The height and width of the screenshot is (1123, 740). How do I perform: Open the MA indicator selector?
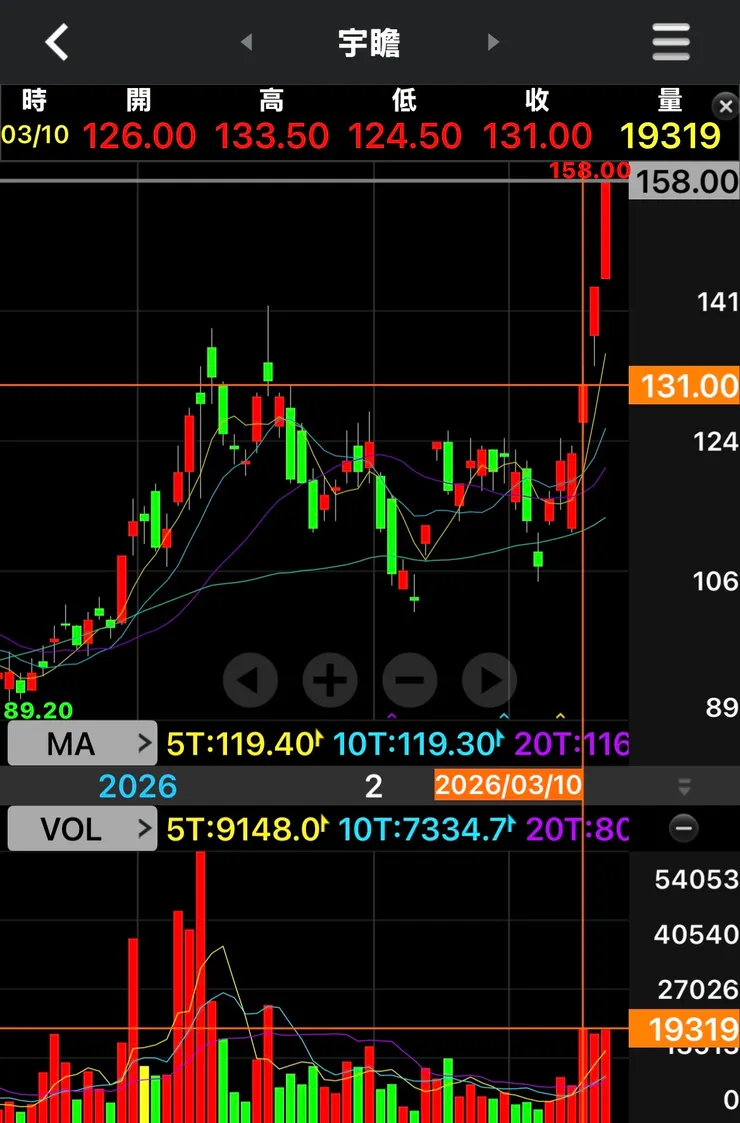click(x=83, y=743)
